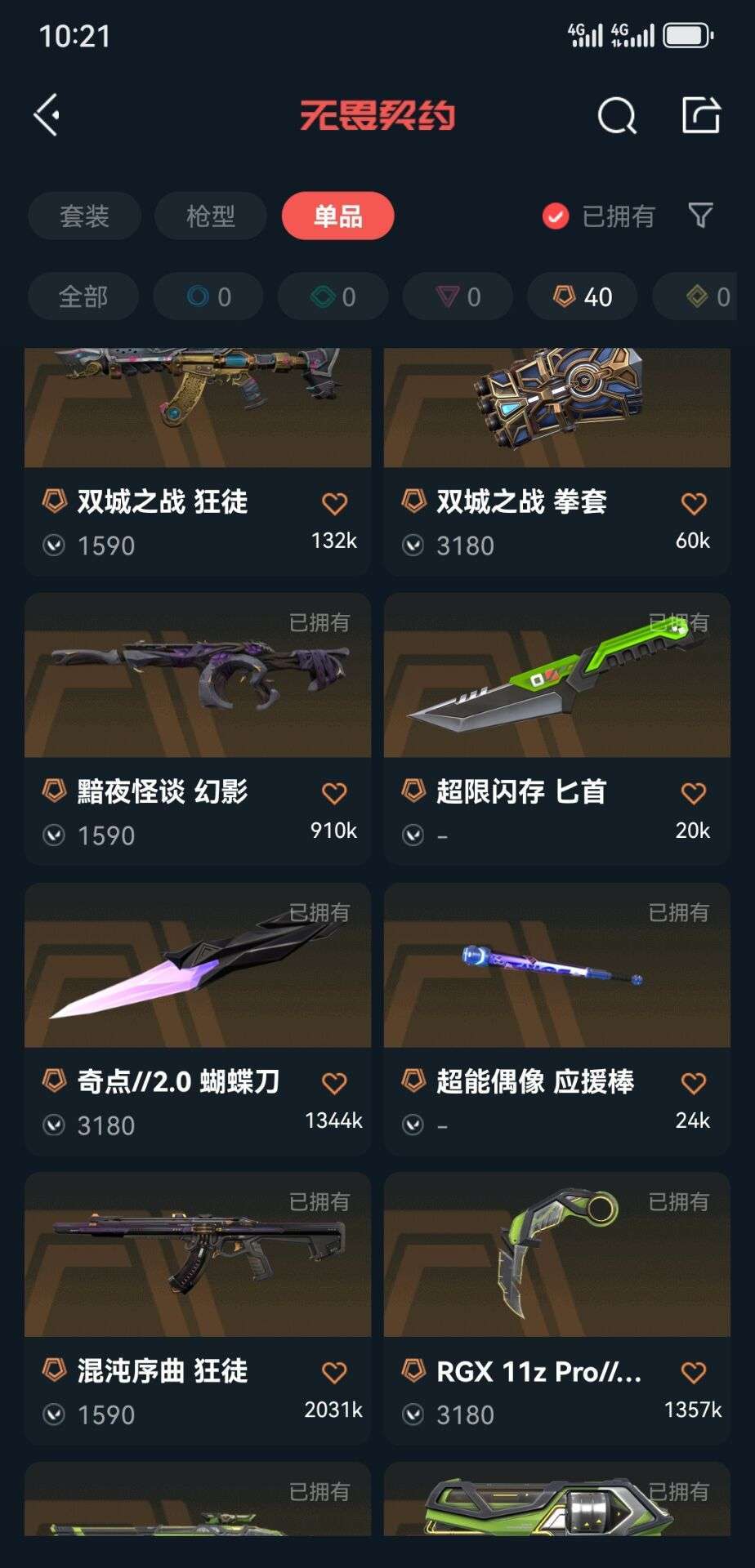Select the 全部 chip
Viewport: 755px width, 1568px height.
(83, 296)
